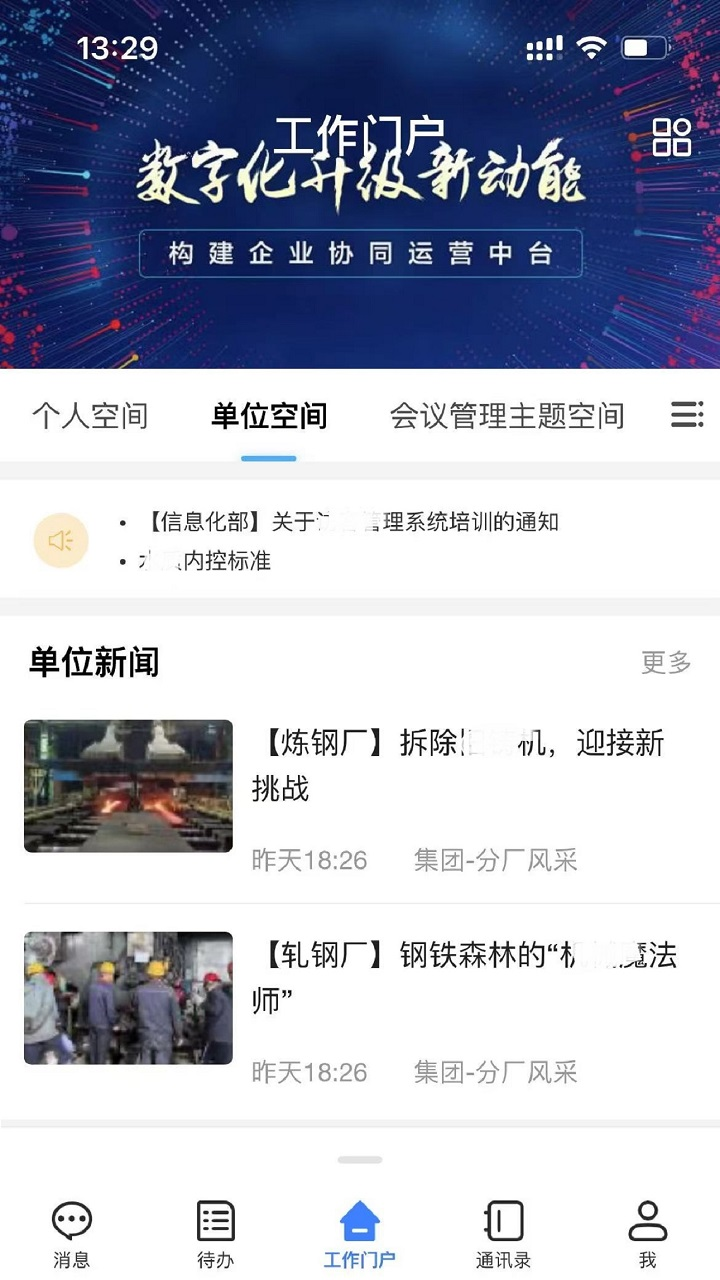Open the 更多 link for 单位新闻
This screenshot has height=1280, width=720.
pyautogui.click(x=665, y=662)
